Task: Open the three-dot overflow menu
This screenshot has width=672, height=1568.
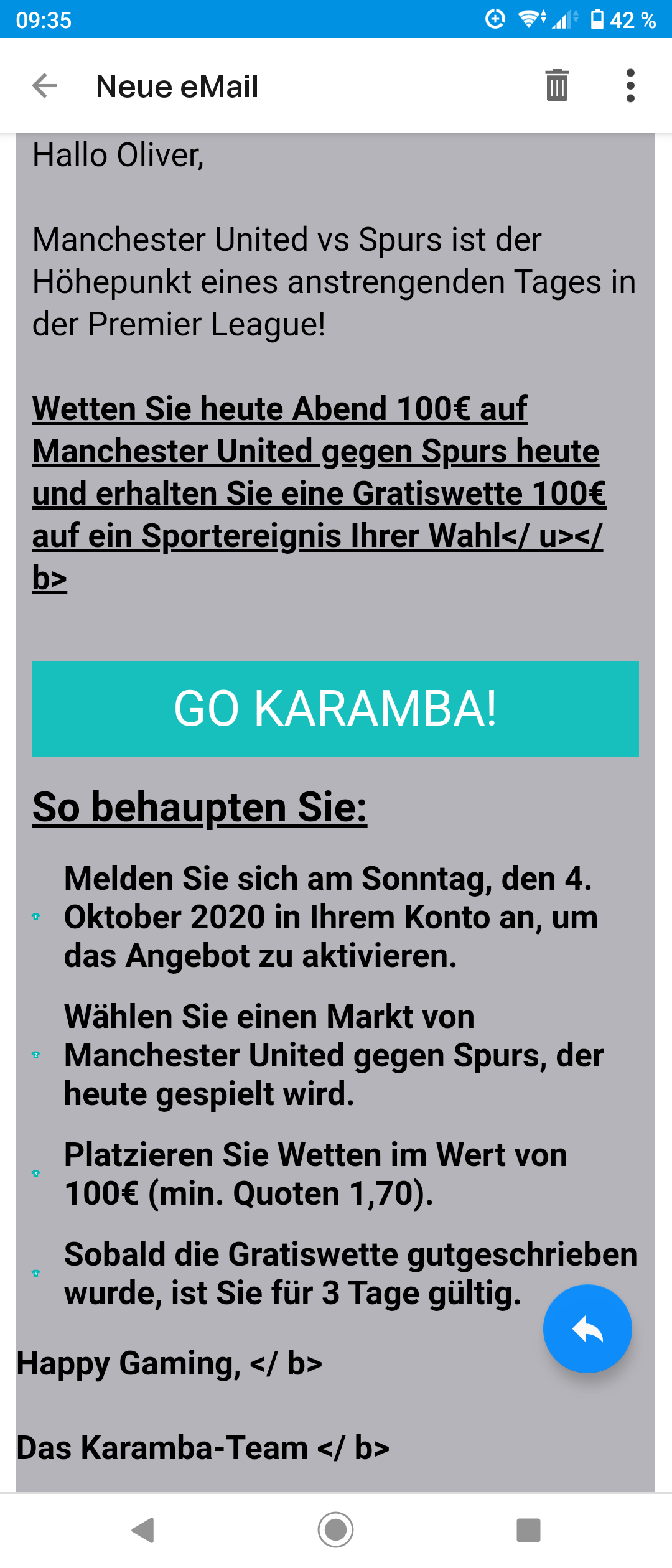Action: (x=630, y=86)
